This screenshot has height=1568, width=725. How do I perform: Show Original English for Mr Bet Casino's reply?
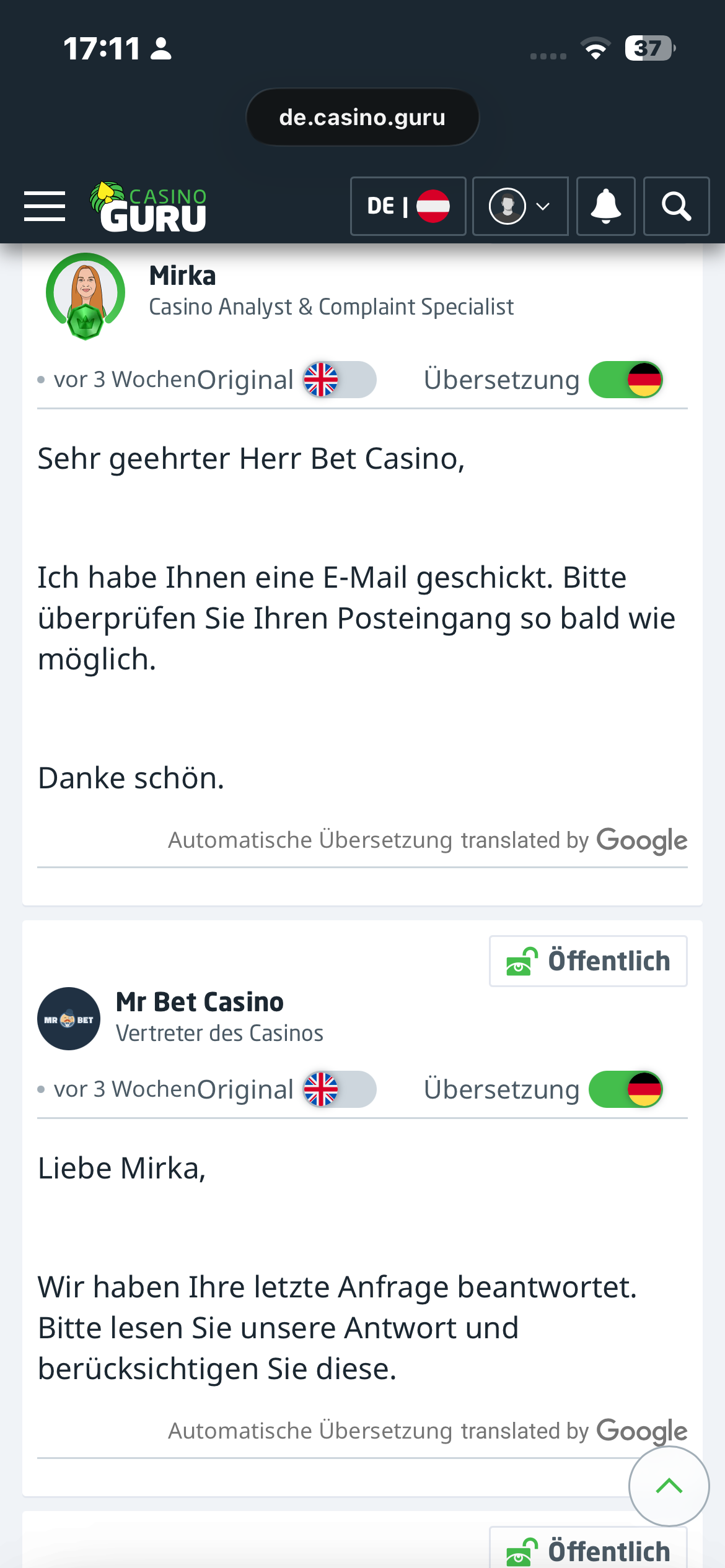339,1089
